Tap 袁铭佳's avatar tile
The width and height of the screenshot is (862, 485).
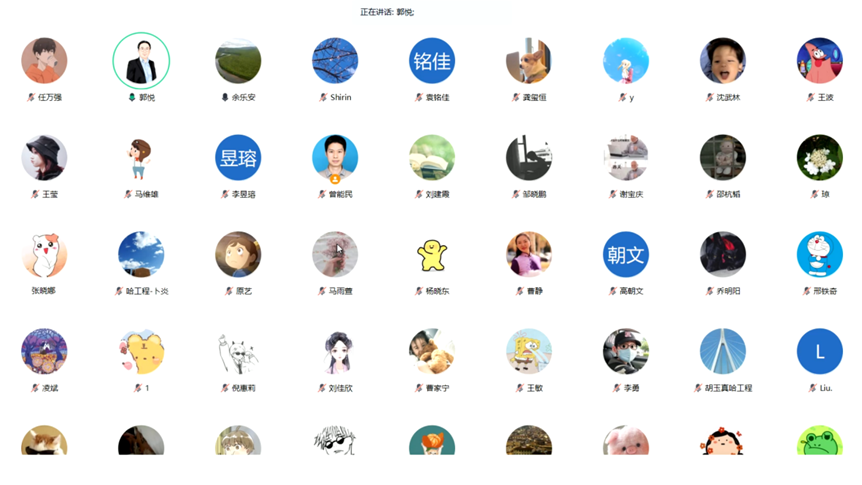point(432,61)
